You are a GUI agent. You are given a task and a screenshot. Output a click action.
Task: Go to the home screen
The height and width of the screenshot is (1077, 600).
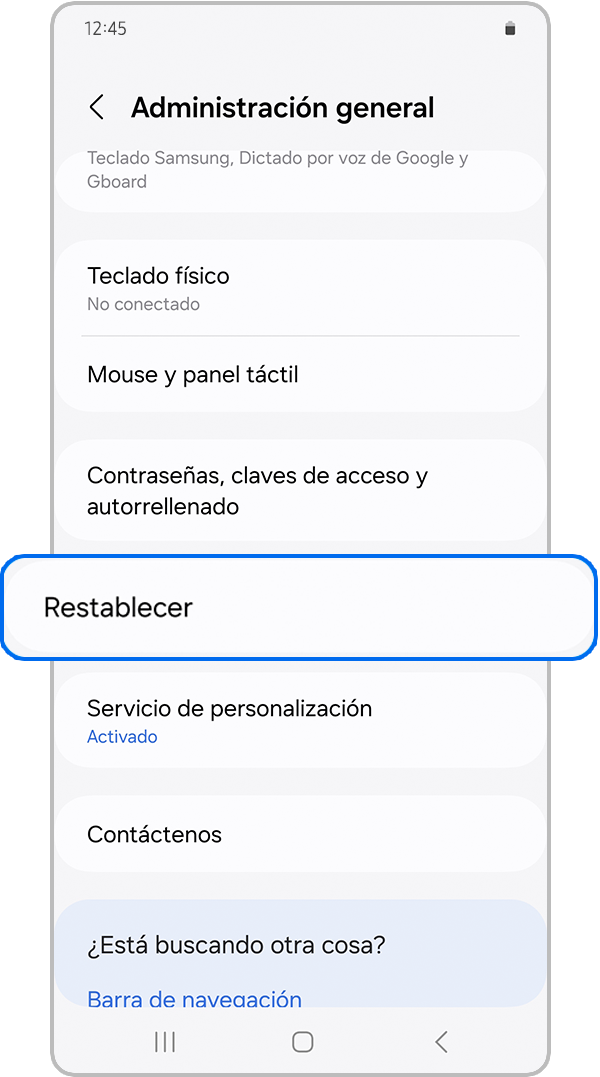coord(302,1042)
